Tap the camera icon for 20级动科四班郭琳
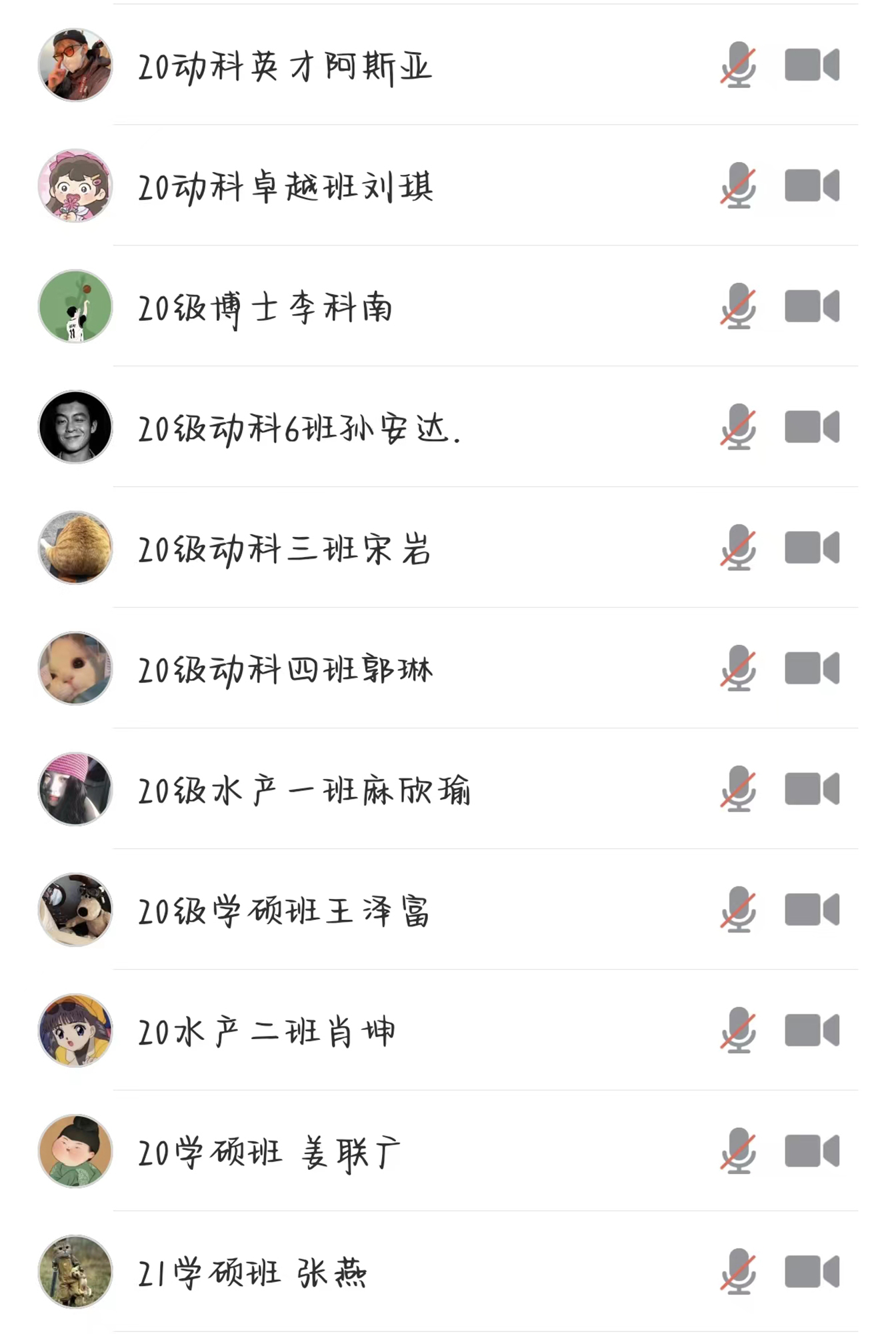The image size is (896, 1334). click(x=811, y=669)
